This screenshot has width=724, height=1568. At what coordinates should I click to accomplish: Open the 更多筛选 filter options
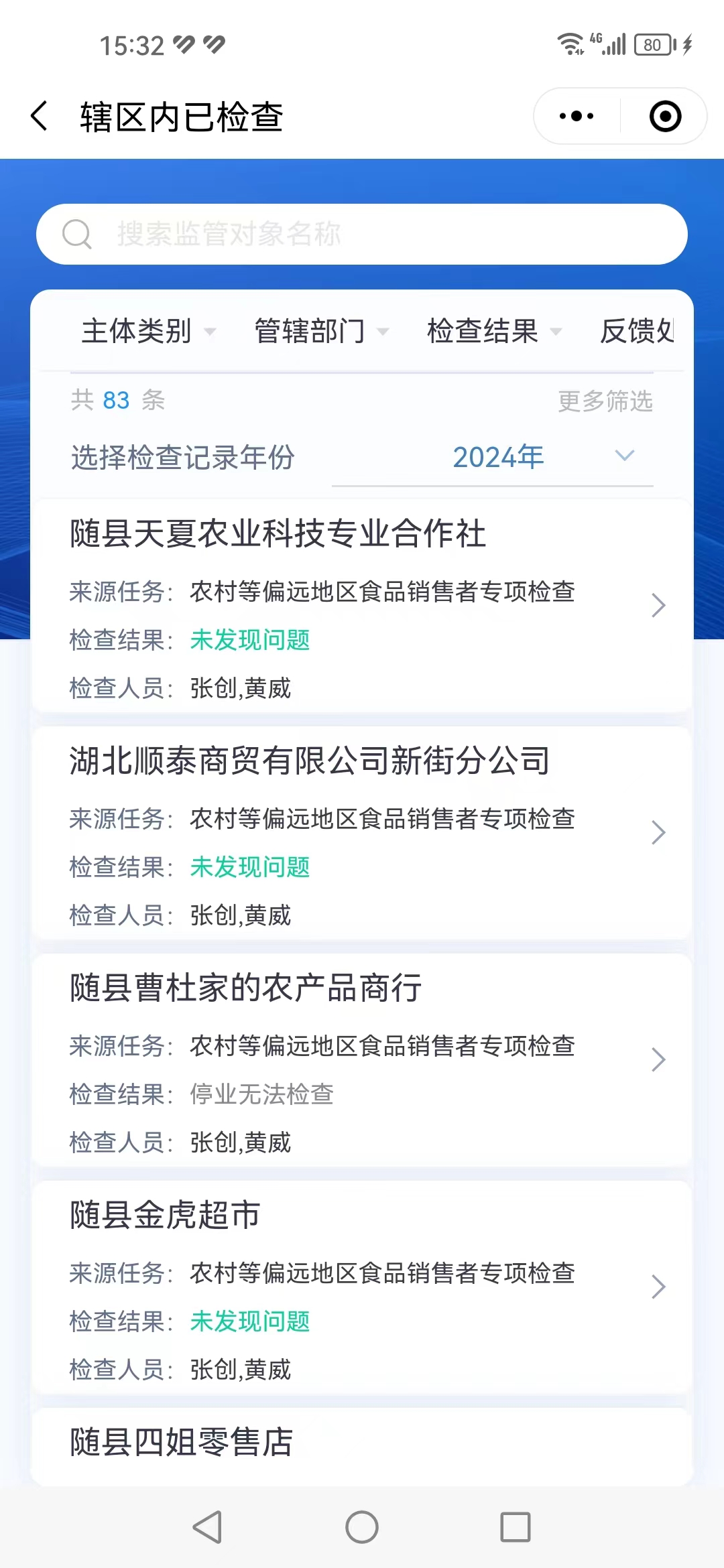click(x=605, y=401)
